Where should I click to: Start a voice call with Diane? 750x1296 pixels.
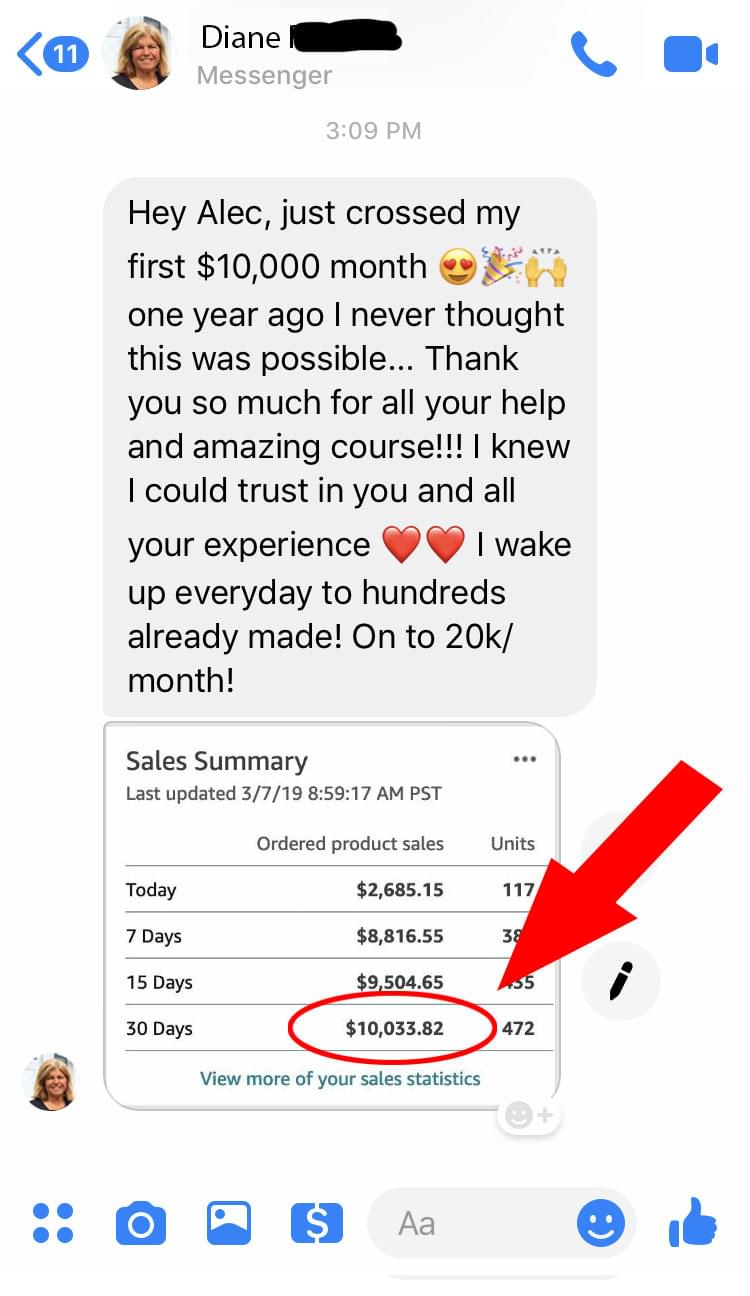593,54
